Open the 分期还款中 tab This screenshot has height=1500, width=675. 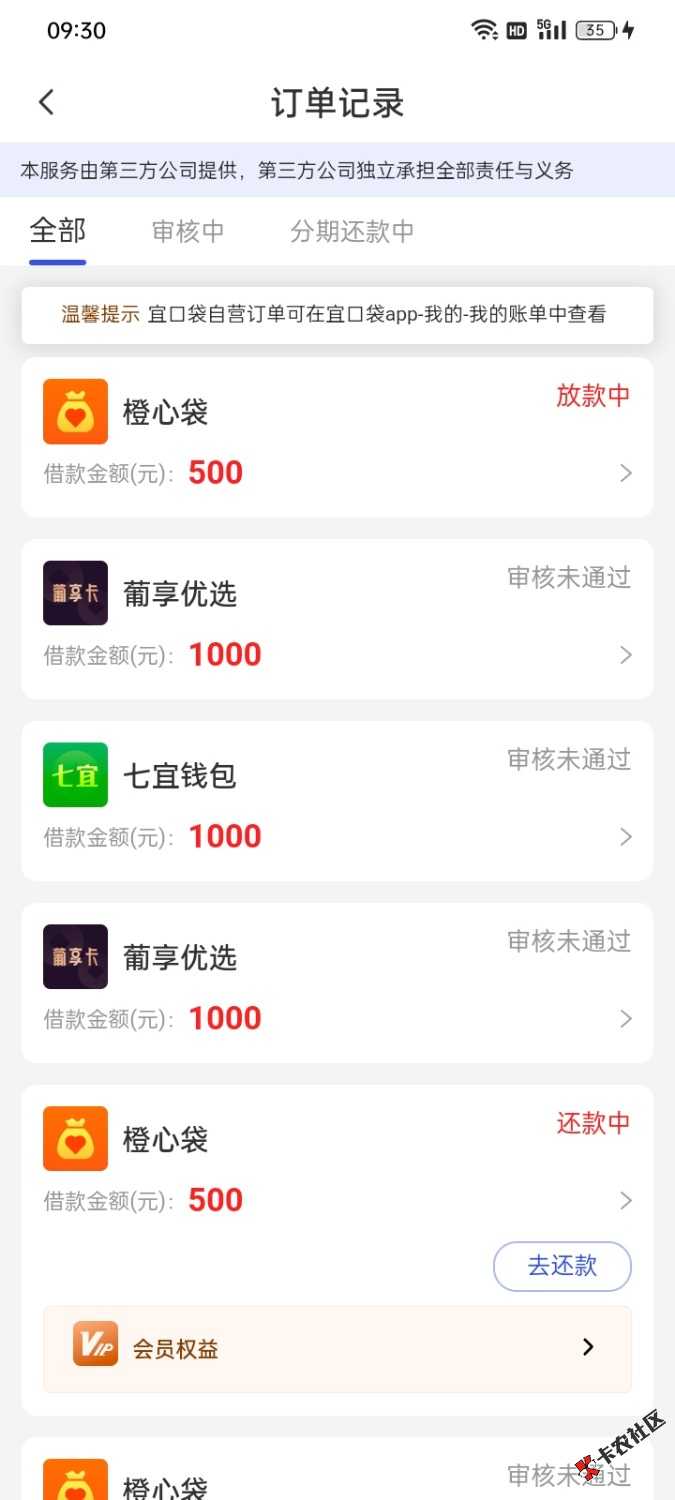tap(352, 232)
